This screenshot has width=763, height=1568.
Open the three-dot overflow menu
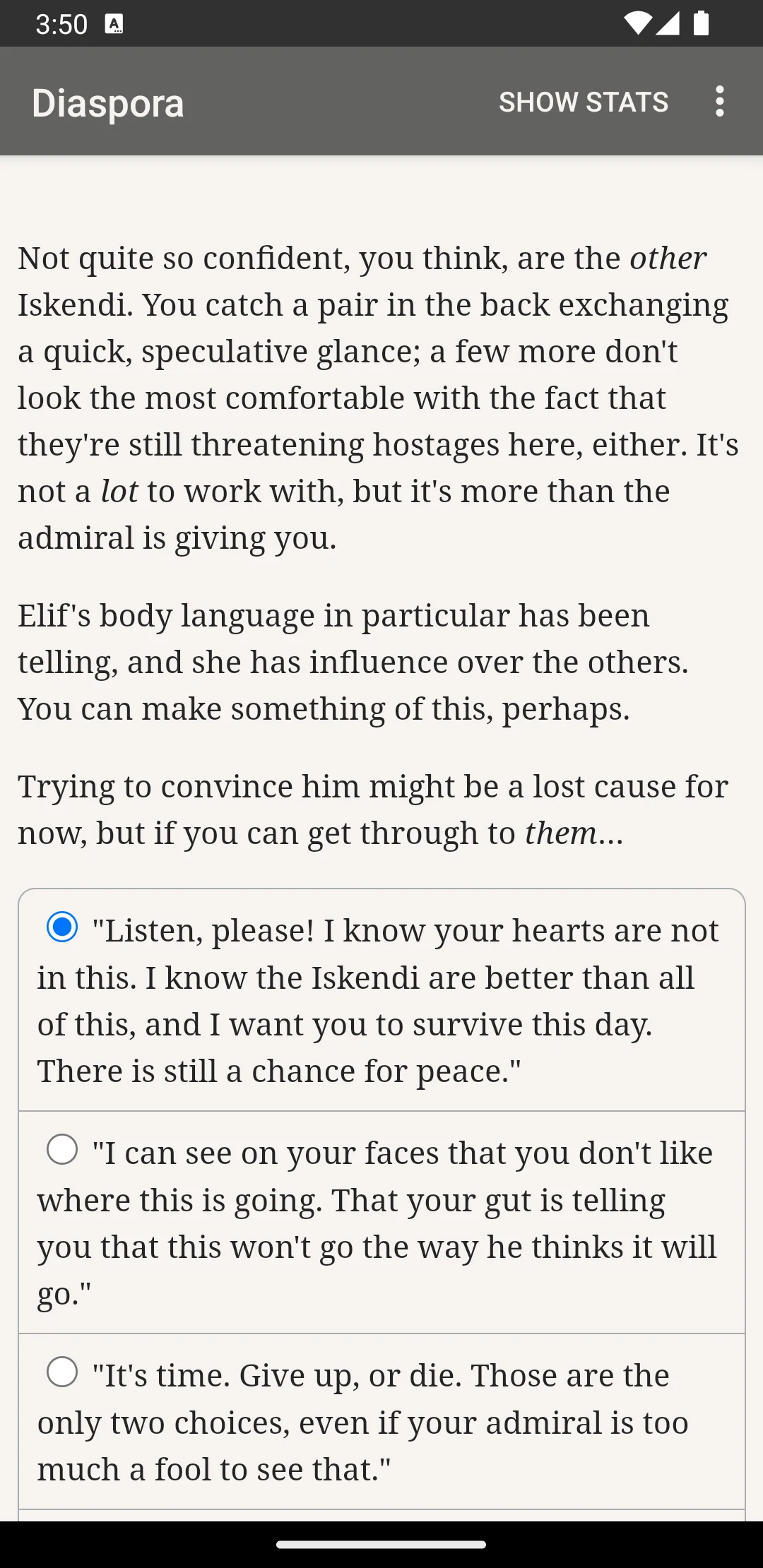(x=720, y=102)
